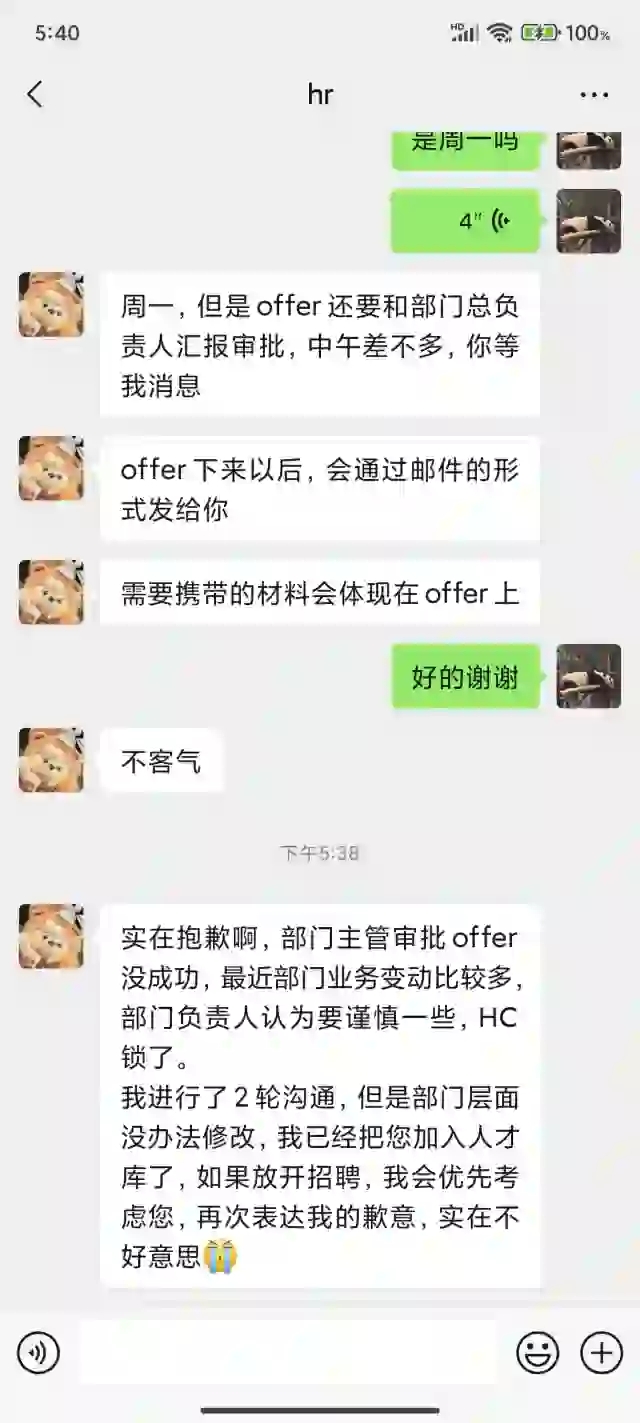The width and height of the screenshot is (640, 1423).
Task: Go back from the hr chat
Action: (x=35, y=95)
